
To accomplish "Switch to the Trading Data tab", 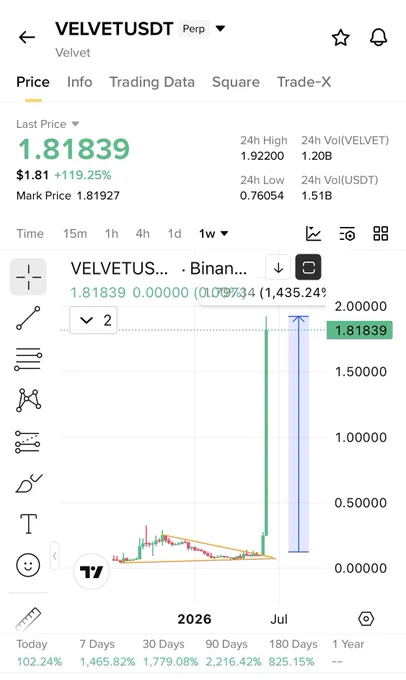I will [x=152, y=82].
